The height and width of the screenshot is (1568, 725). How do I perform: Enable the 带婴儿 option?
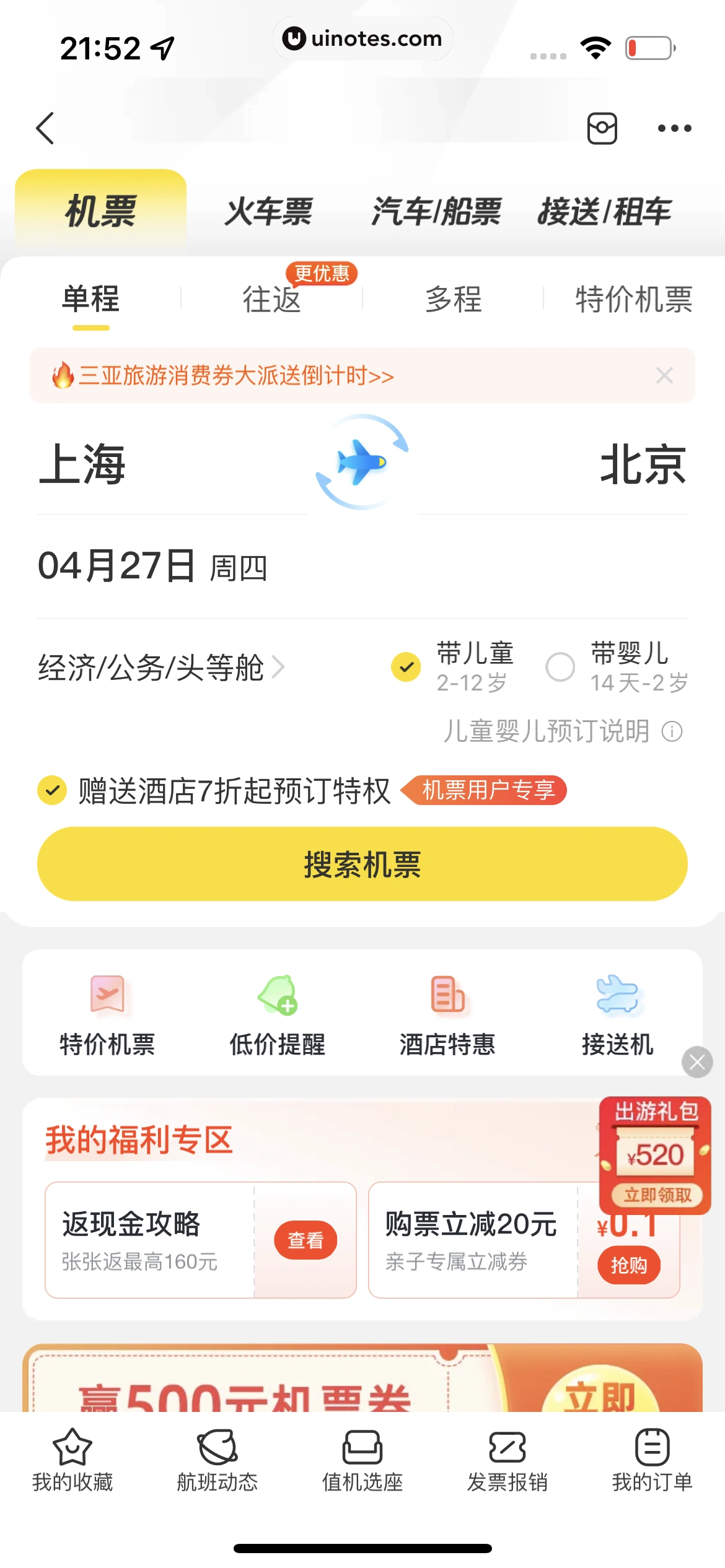[x=560, y=667]
